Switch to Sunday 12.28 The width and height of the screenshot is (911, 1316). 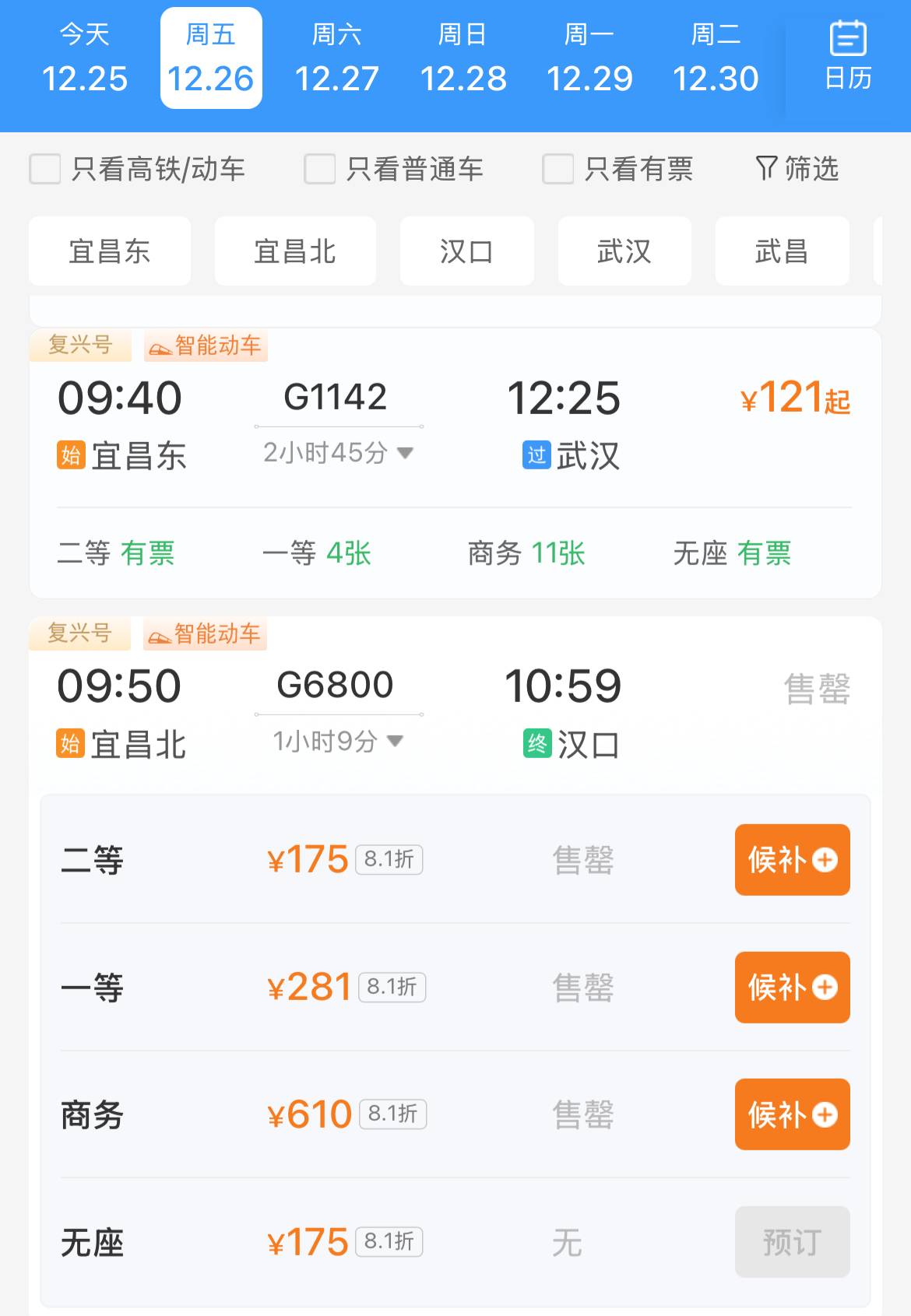(x=463, y=58)
